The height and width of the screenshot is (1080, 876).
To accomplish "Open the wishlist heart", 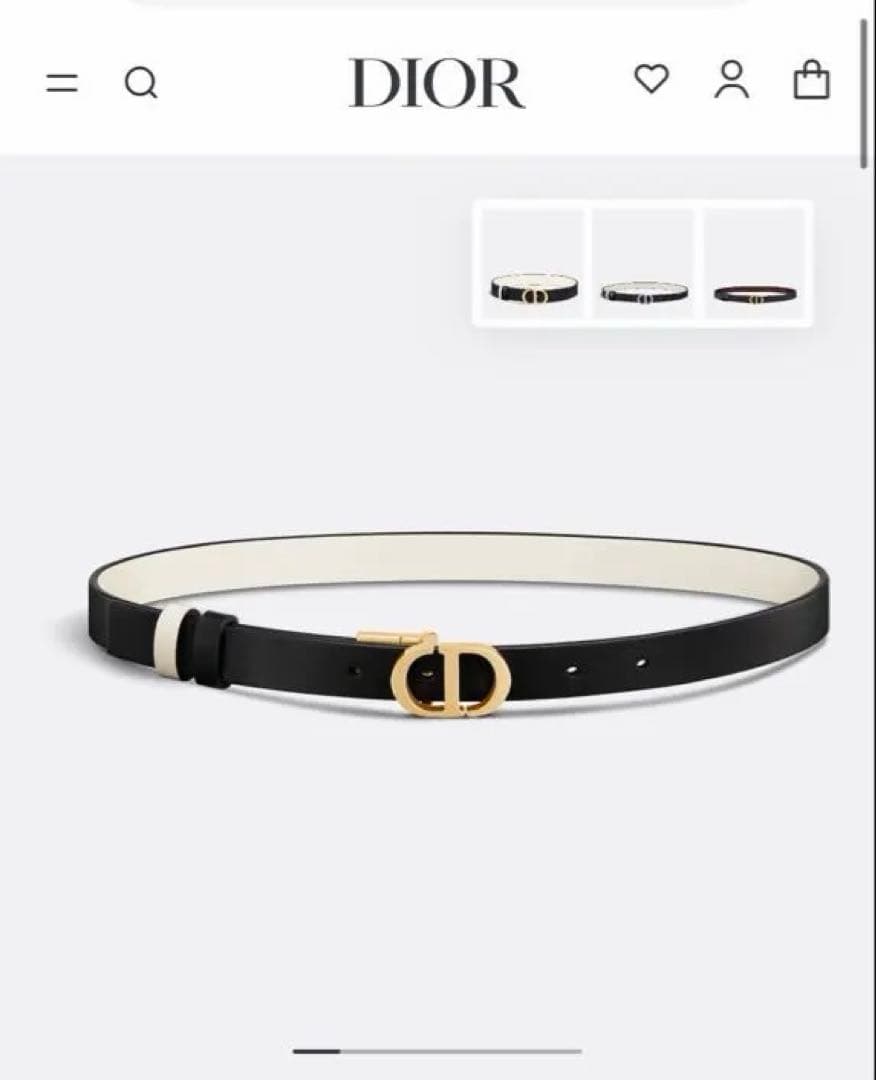I will tap(651, 80).
